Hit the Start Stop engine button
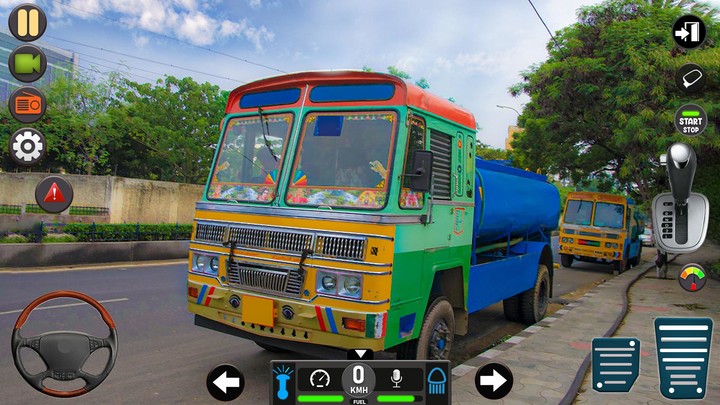Image resolution: width=720 pixels, height=405 pixels. tap(689, 121)
